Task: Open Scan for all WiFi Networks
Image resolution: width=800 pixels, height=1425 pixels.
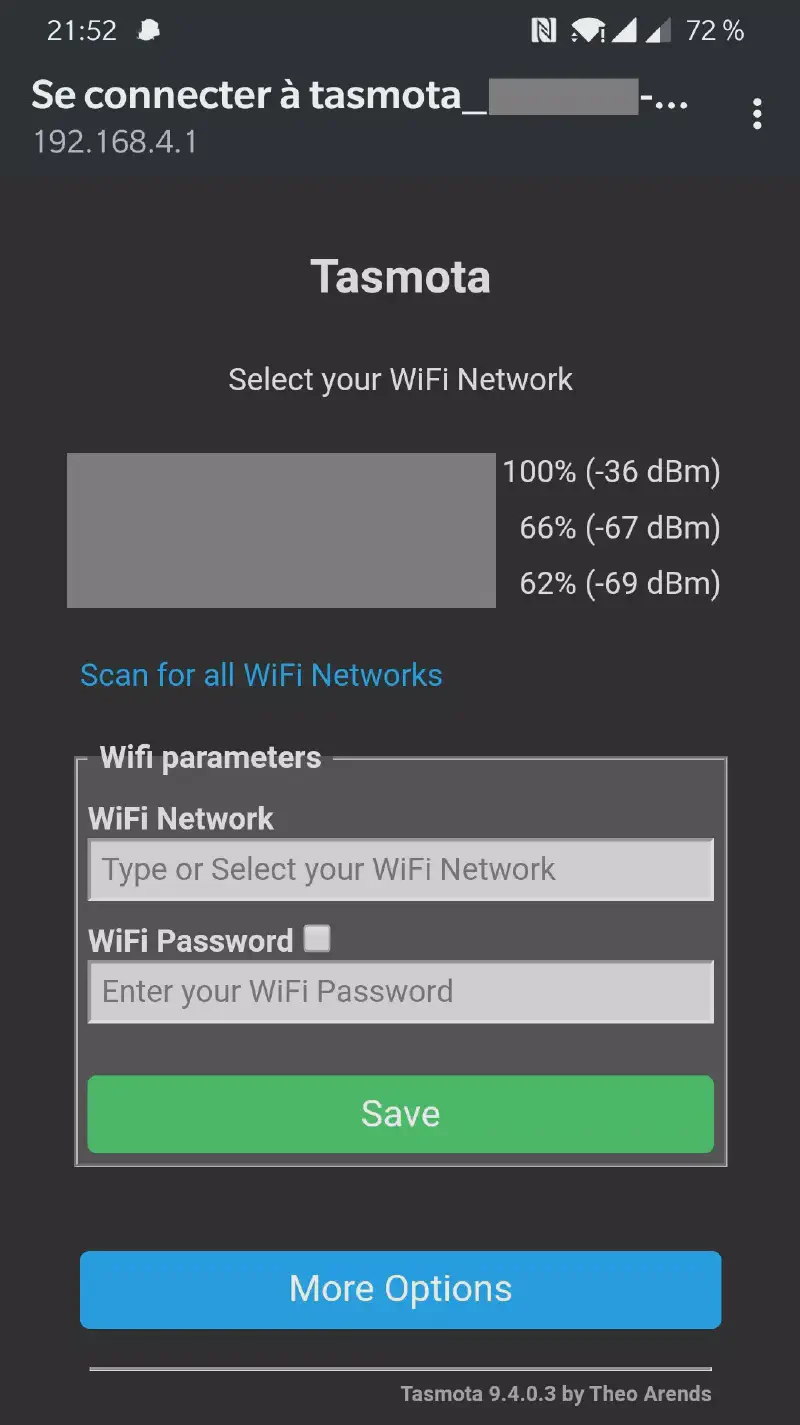Action: 261,675
